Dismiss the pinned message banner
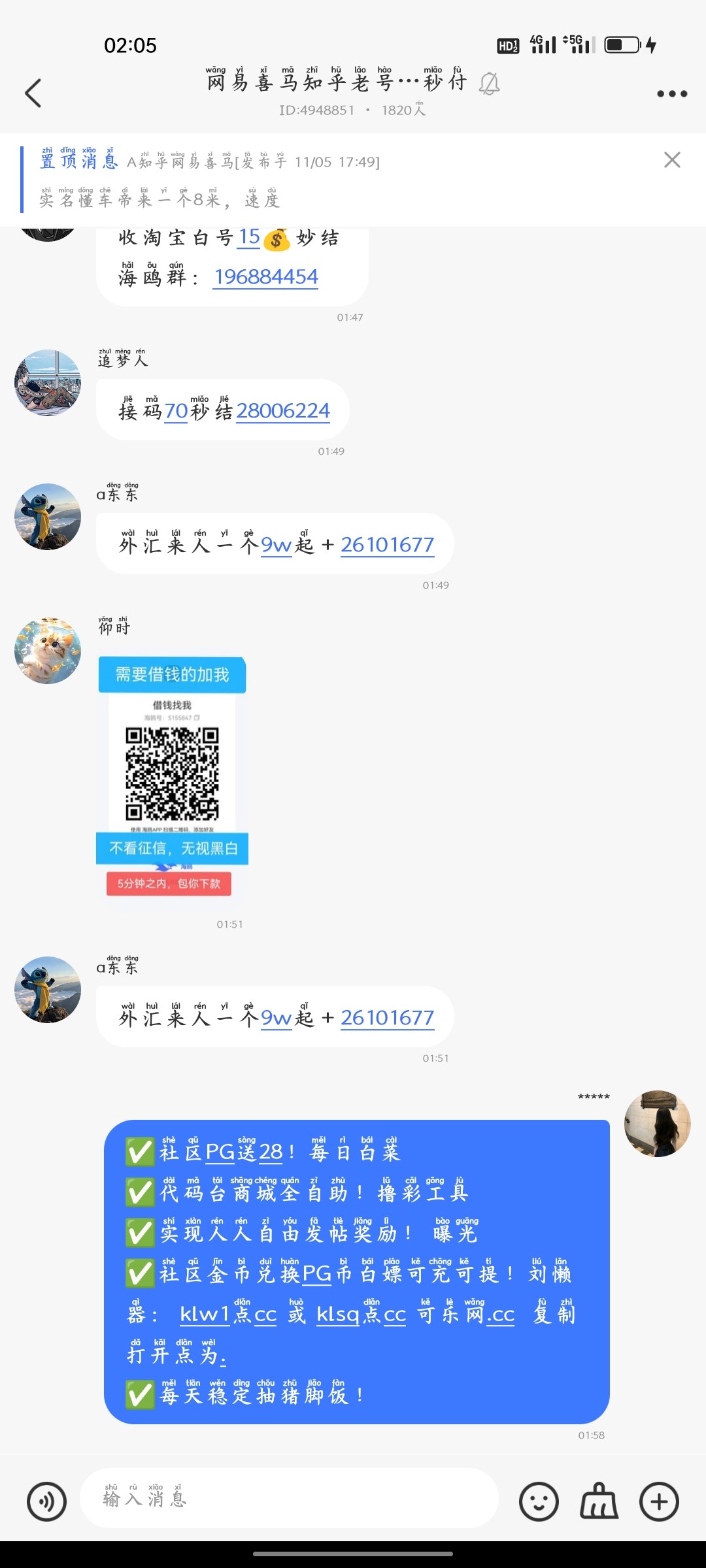The width and height of the screenshot is (706, 1568). (671, 160)
